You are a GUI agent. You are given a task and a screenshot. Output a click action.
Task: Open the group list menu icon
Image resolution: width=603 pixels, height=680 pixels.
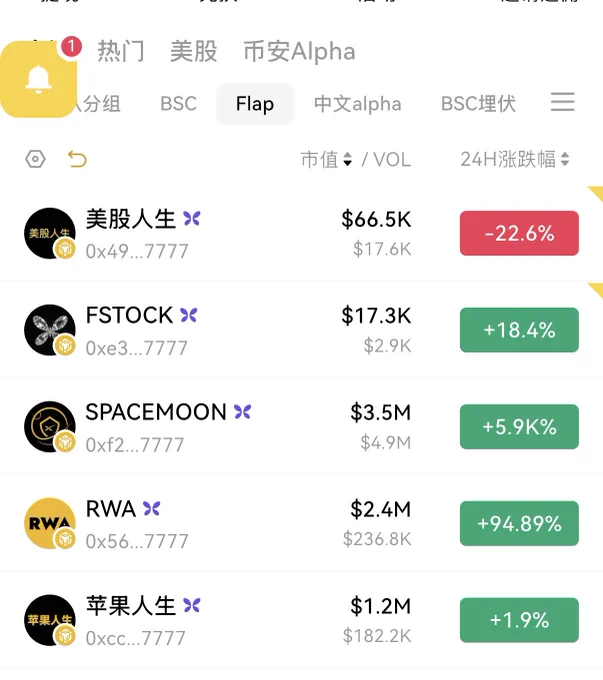[563, 102]
